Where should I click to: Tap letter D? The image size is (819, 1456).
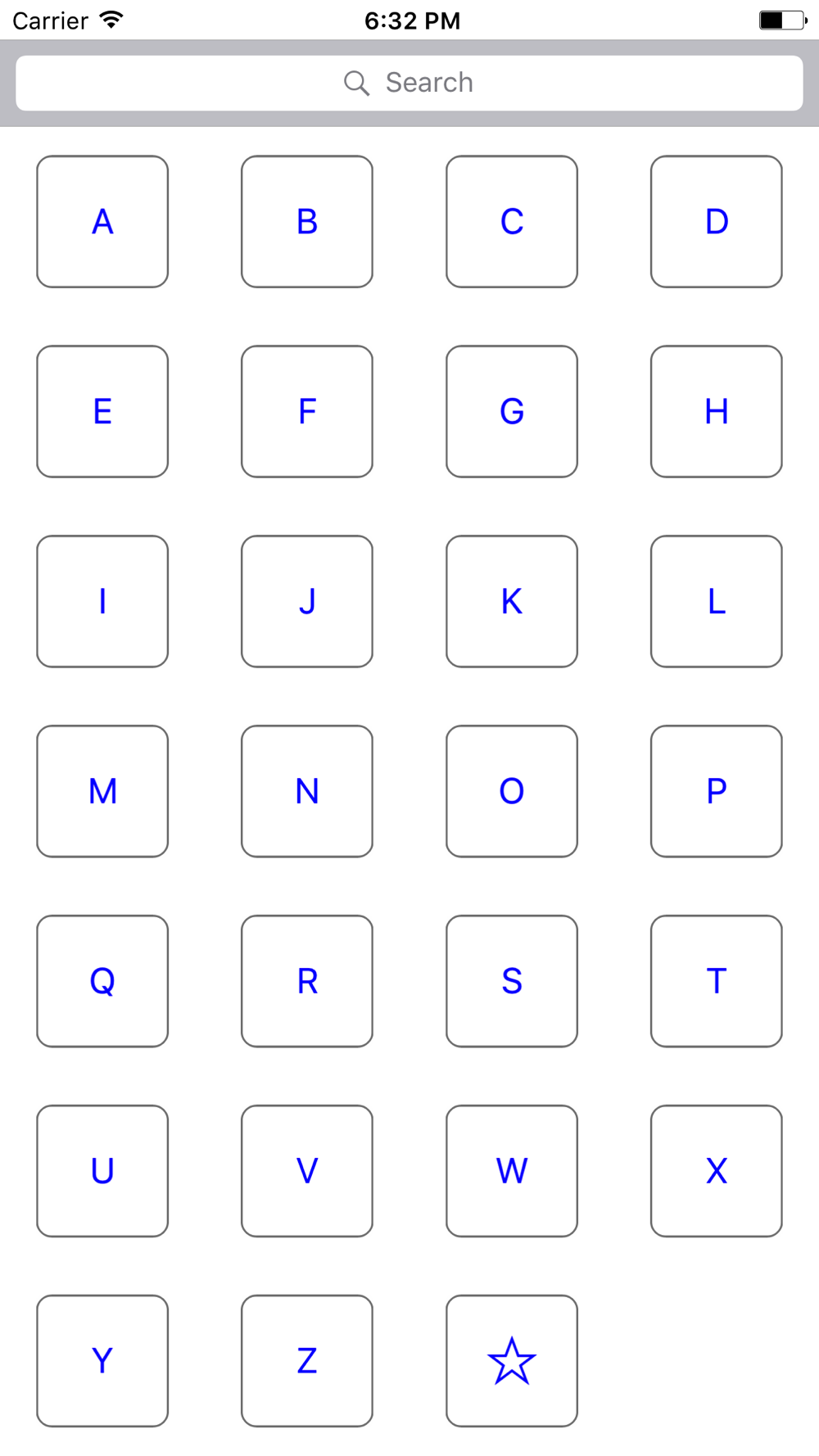[717, 222]
